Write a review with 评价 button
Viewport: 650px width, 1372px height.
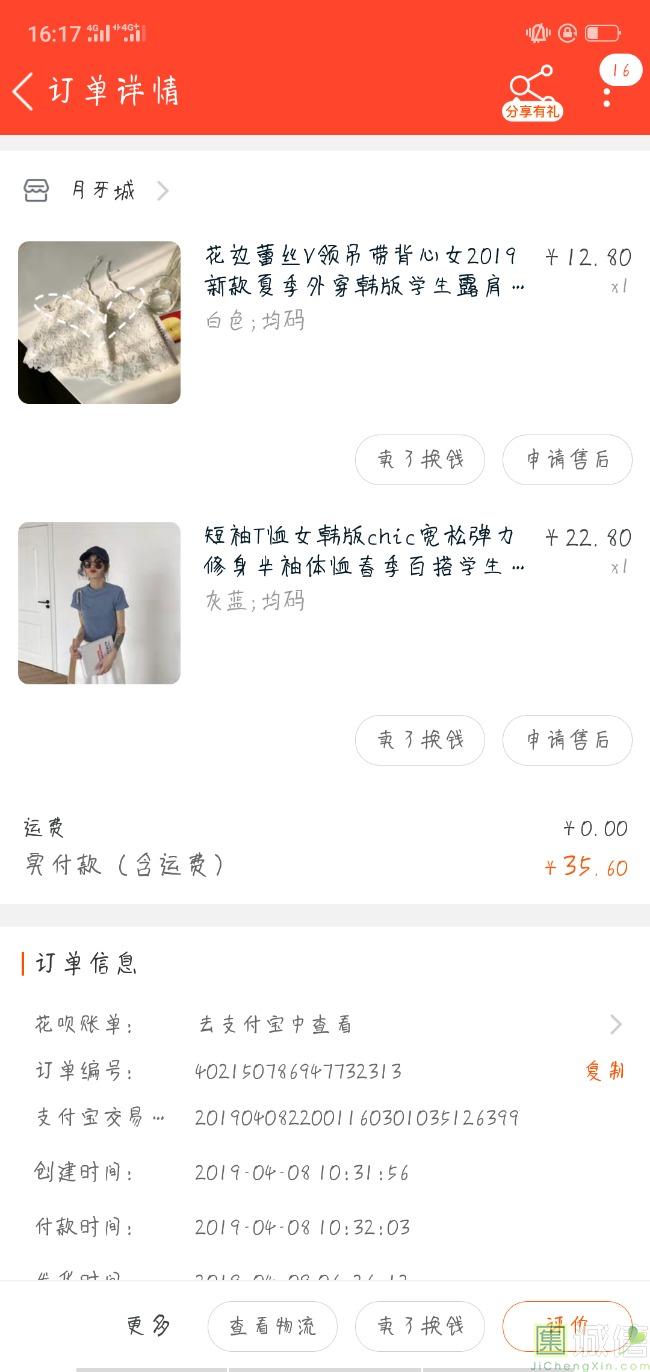coord(566,1324)
